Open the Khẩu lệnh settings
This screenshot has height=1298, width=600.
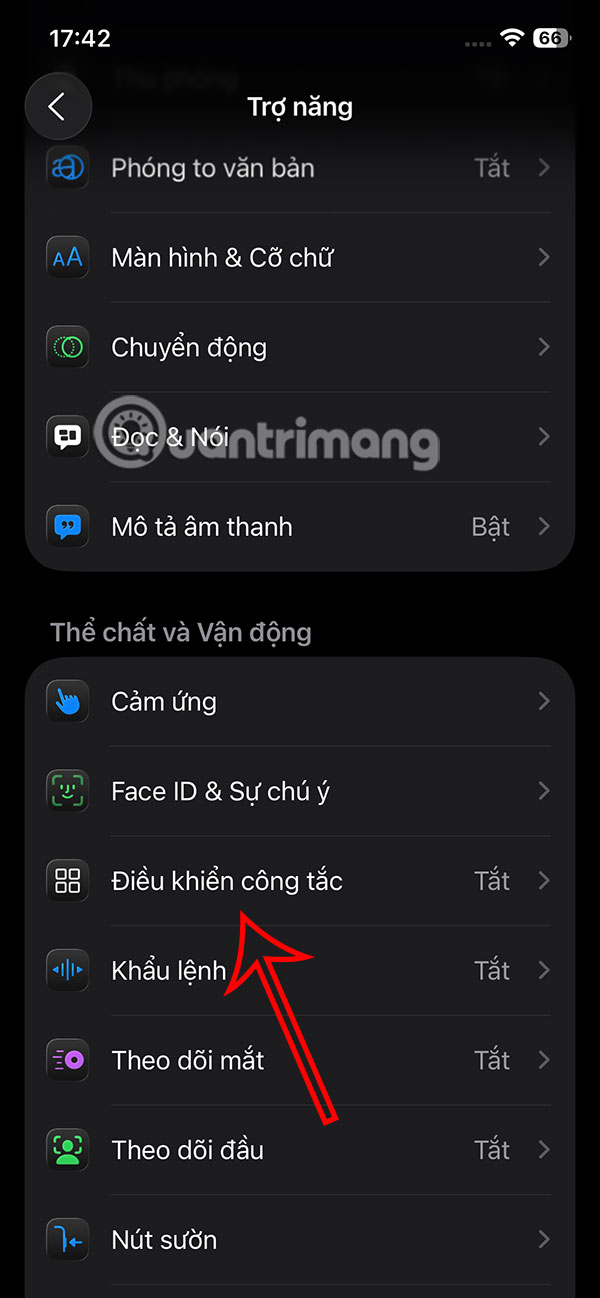pos(300,970)
